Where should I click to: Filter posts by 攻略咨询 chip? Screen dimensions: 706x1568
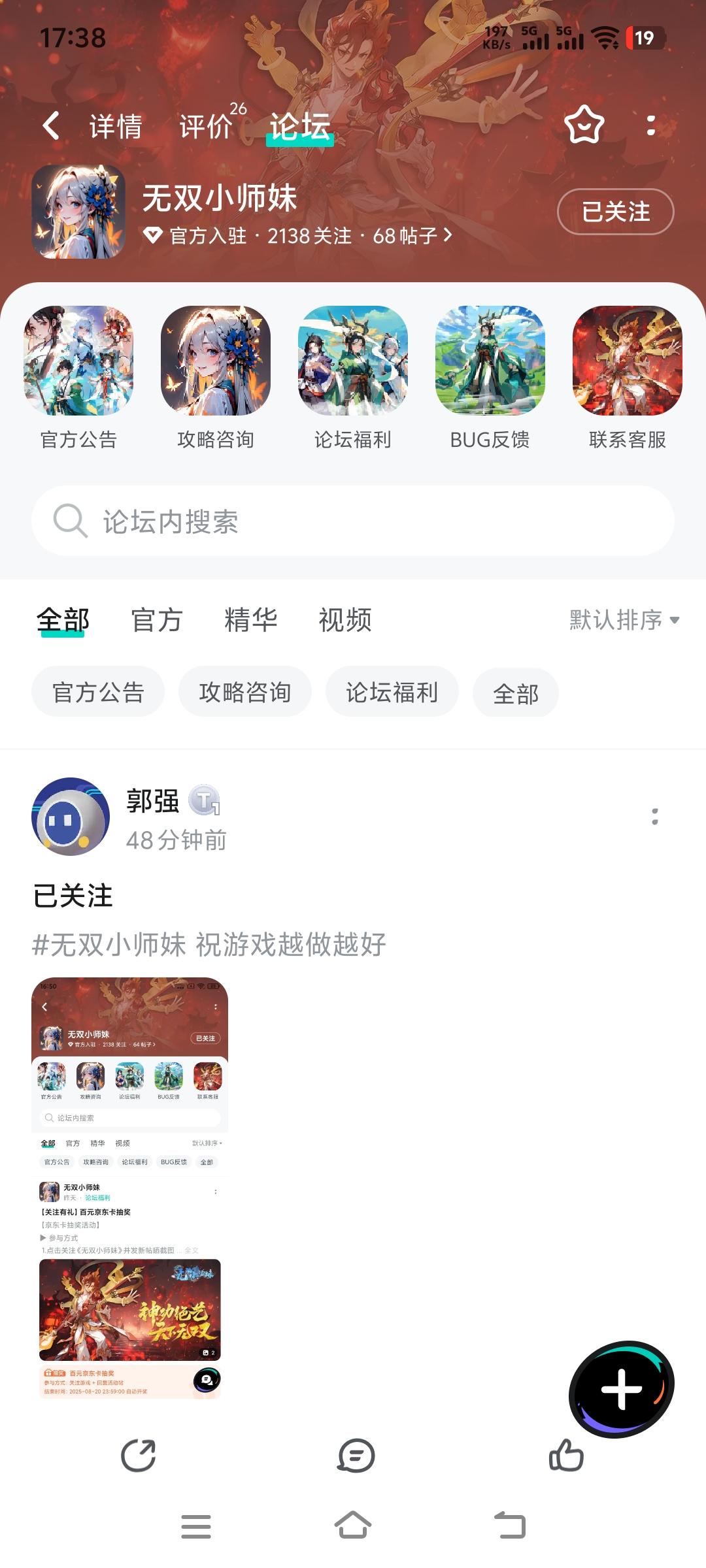(245, 692)
